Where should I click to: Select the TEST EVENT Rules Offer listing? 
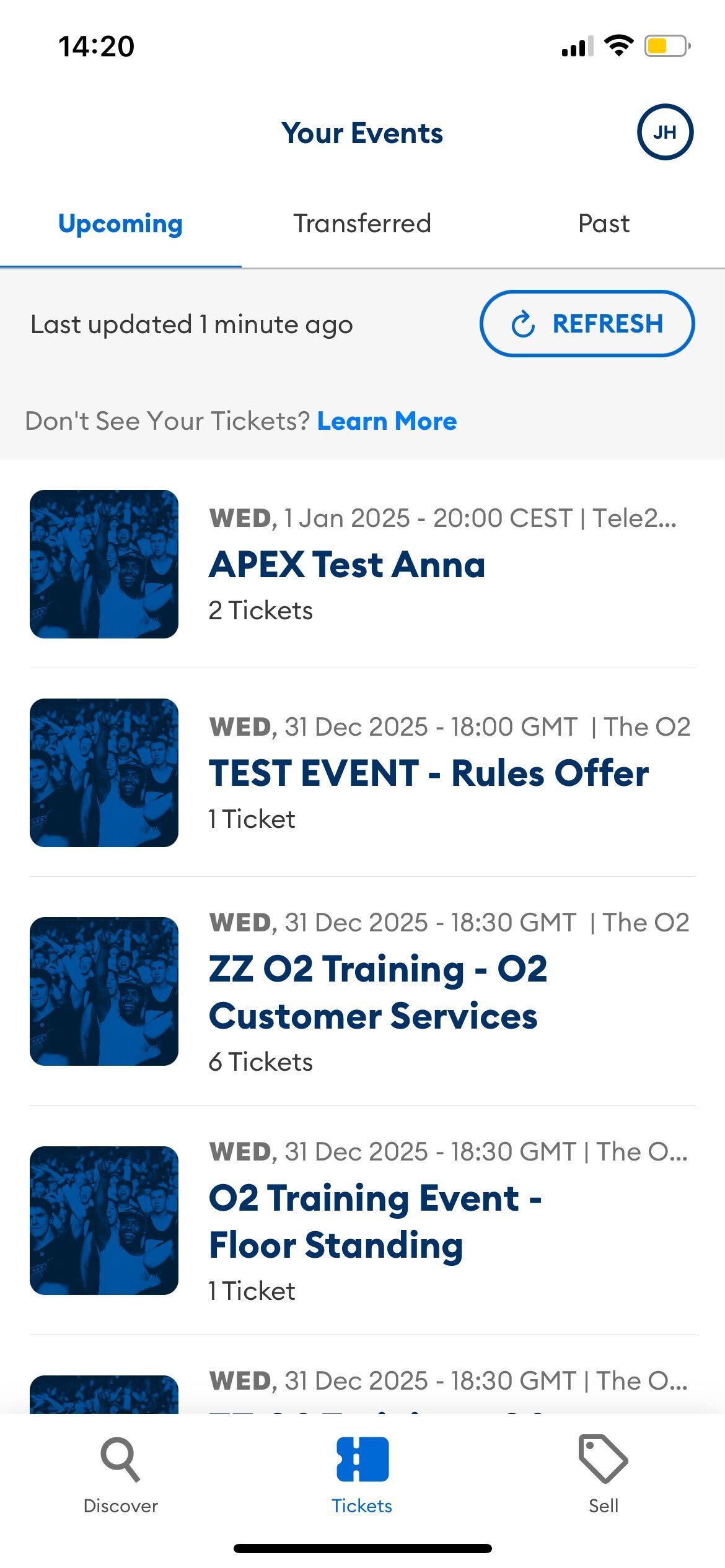click(428, 772)
